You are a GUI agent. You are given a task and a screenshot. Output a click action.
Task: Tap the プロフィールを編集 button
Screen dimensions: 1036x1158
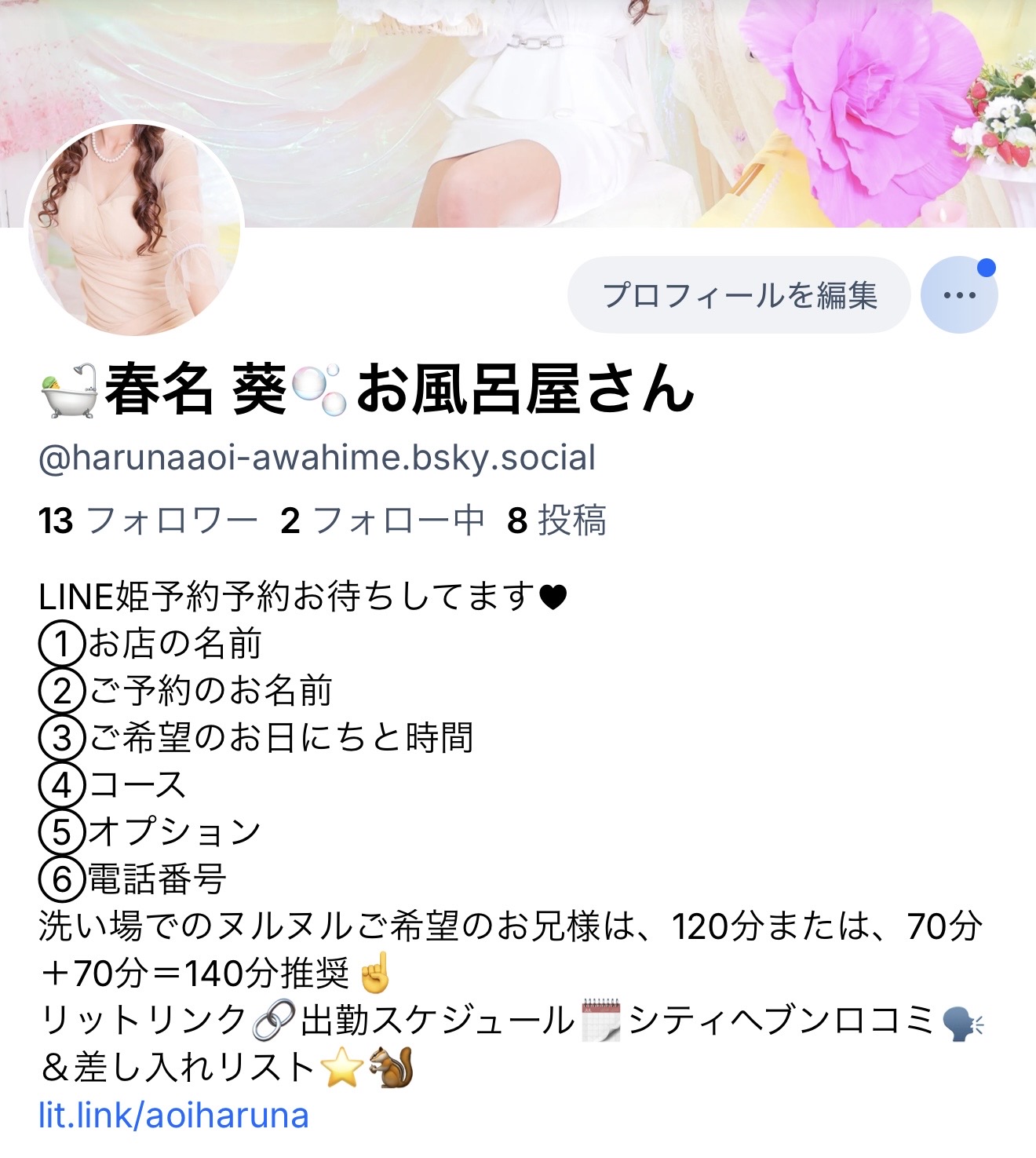(x=739, y=295)
